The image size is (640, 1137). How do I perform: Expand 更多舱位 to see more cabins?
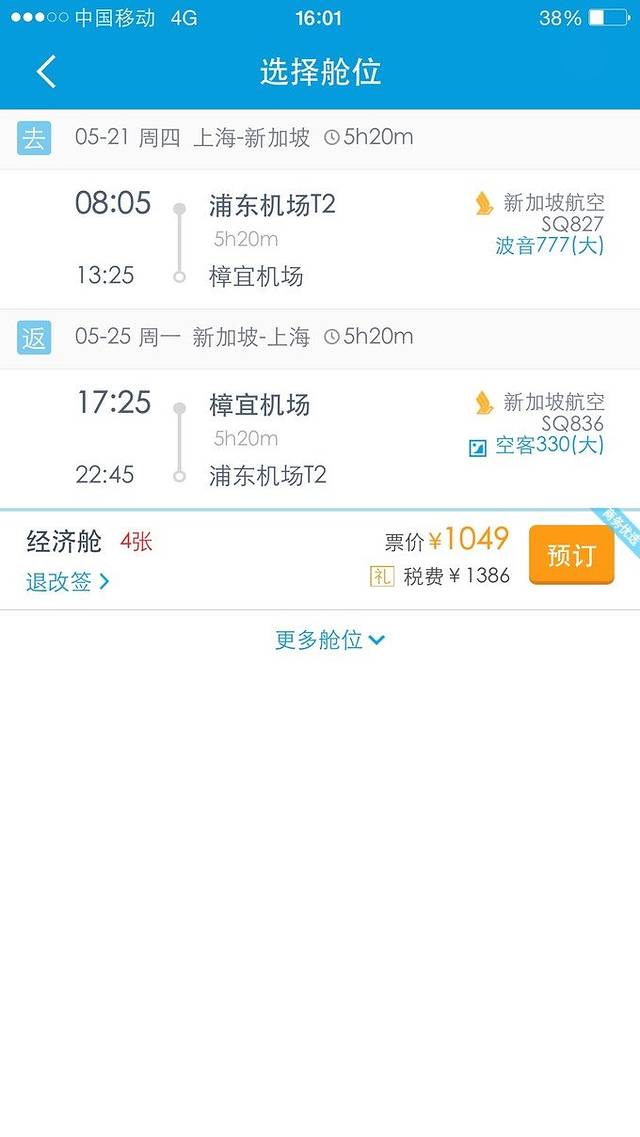(x=329, y=640)
